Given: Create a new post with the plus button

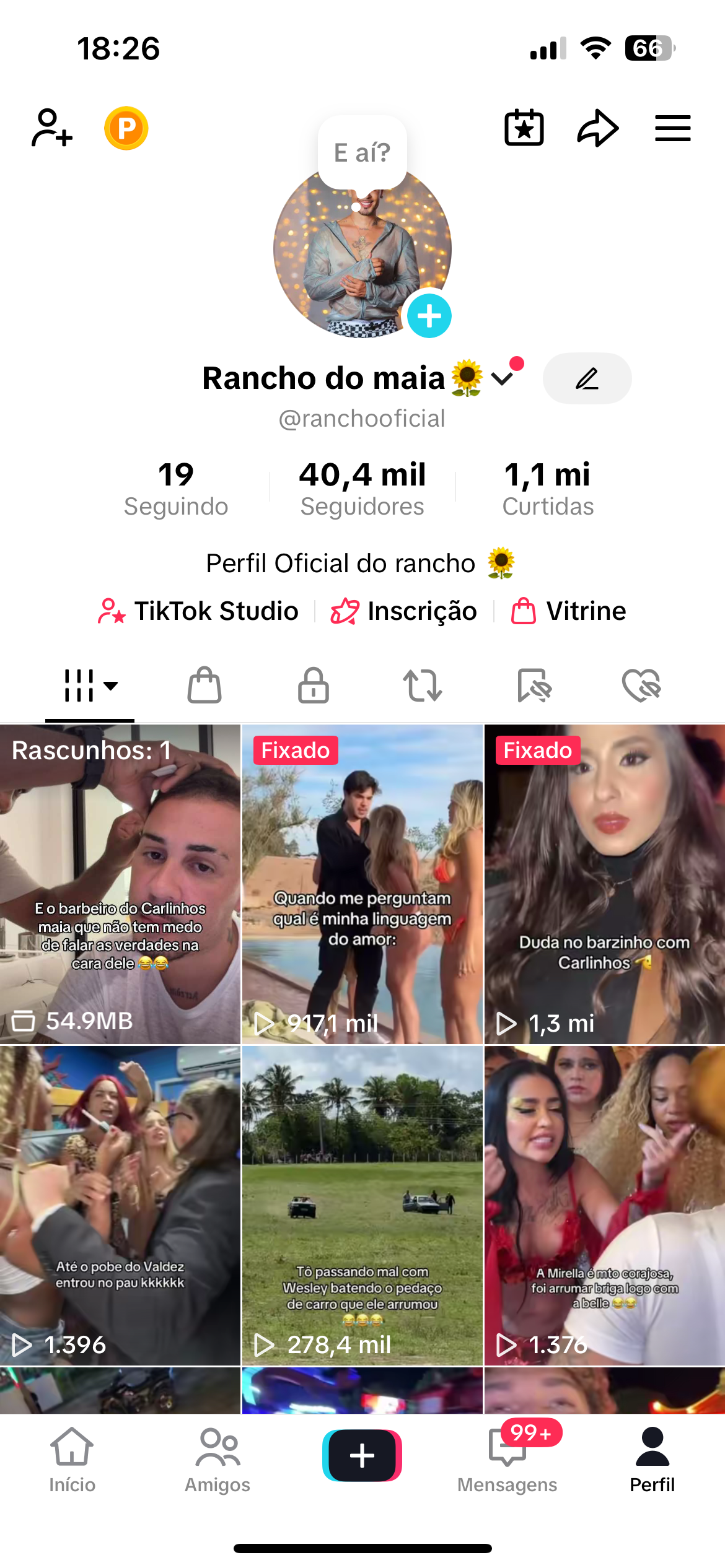Looking at the screenshot, I should (362, 1455).
